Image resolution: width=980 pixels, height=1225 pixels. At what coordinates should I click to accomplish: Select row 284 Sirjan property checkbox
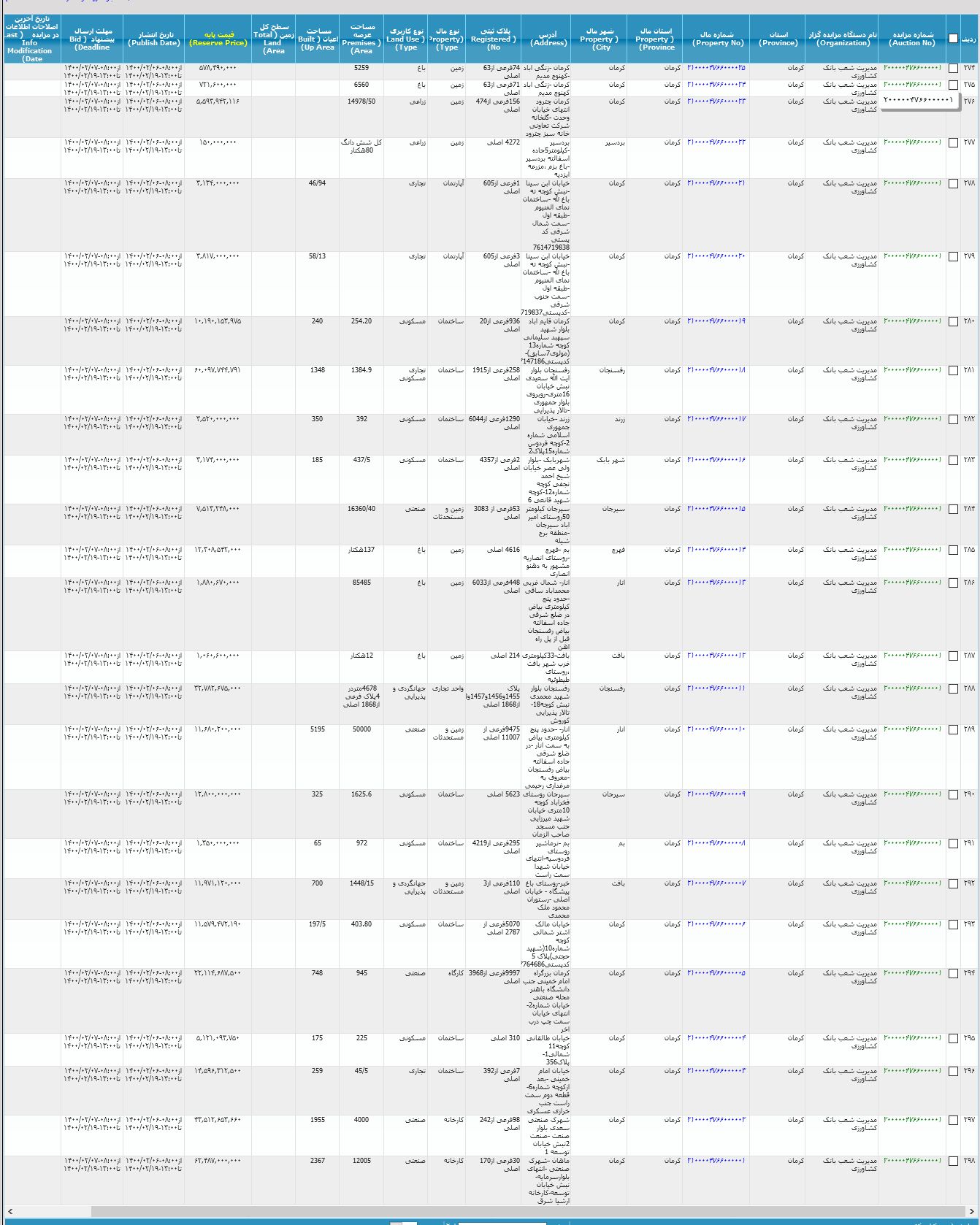click(x=953, y=510)
